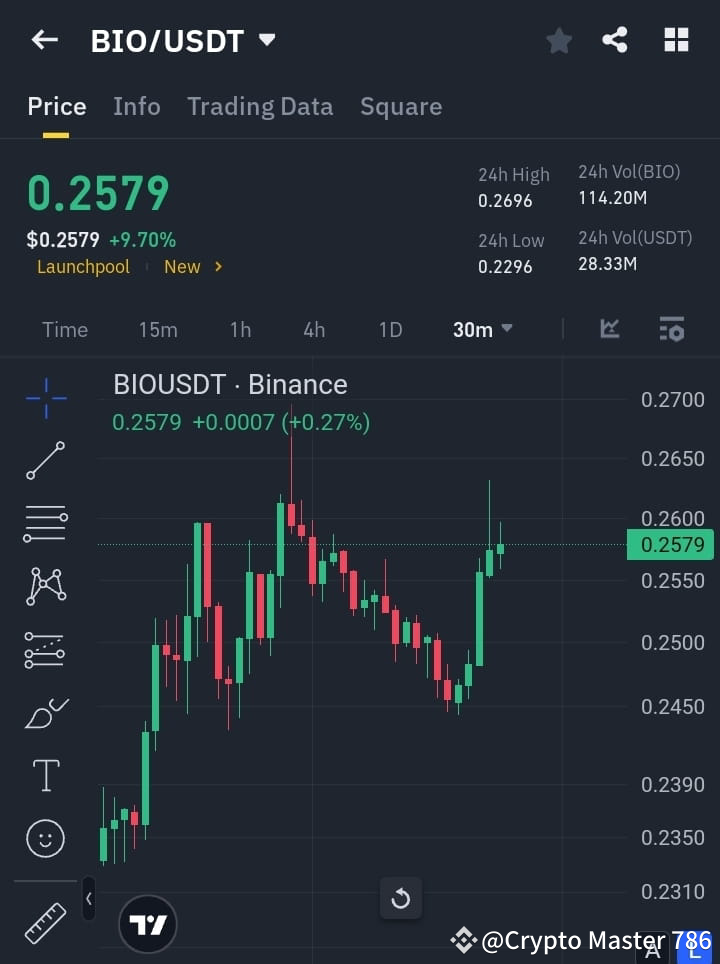Image resolution: width=720 pixels, height=964 pixels.
Task: Open the emoji sticker tool
Action: click(44, 838)
